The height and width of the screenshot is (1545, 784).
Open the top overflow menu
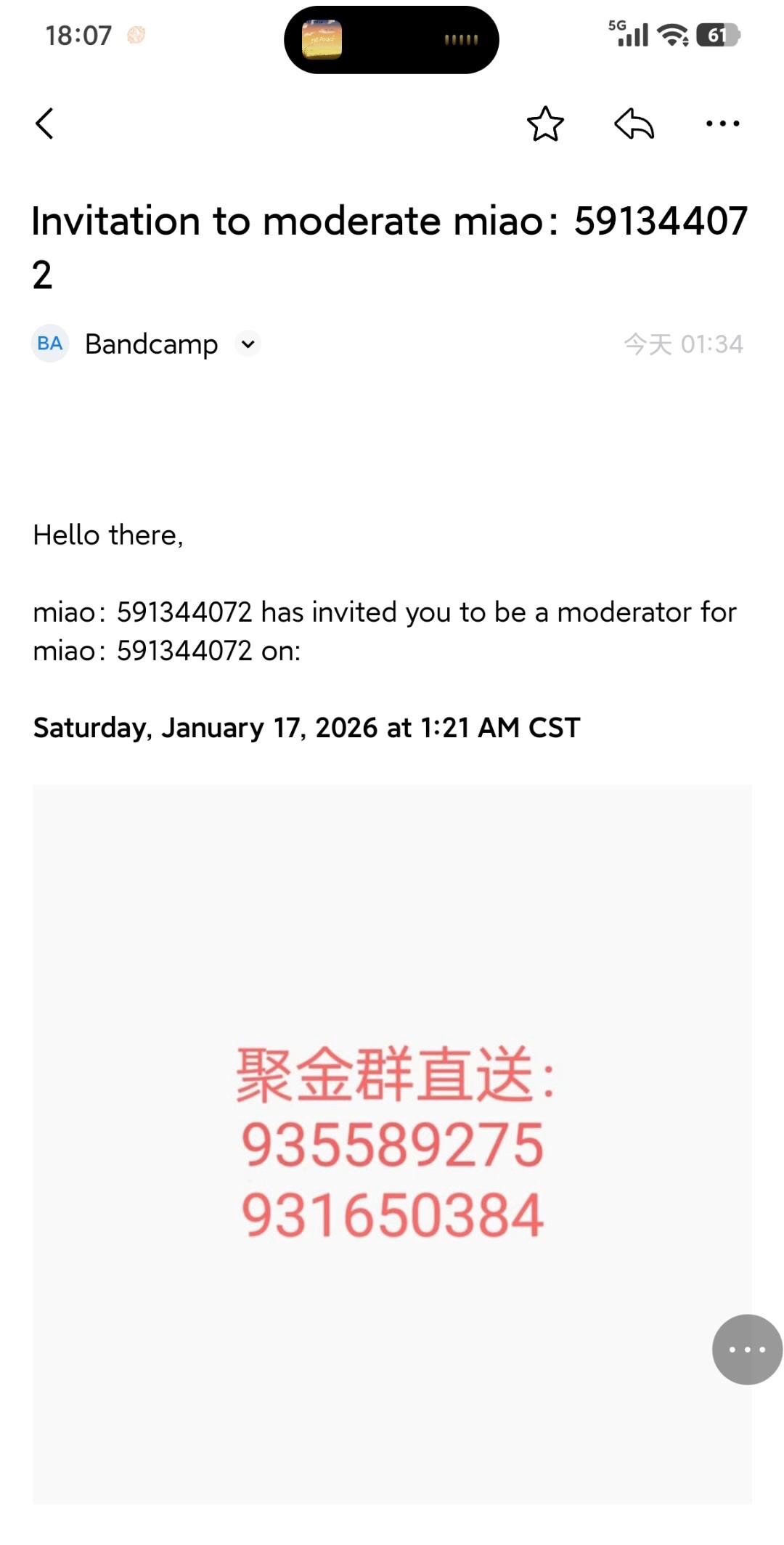tap(722, 124)
